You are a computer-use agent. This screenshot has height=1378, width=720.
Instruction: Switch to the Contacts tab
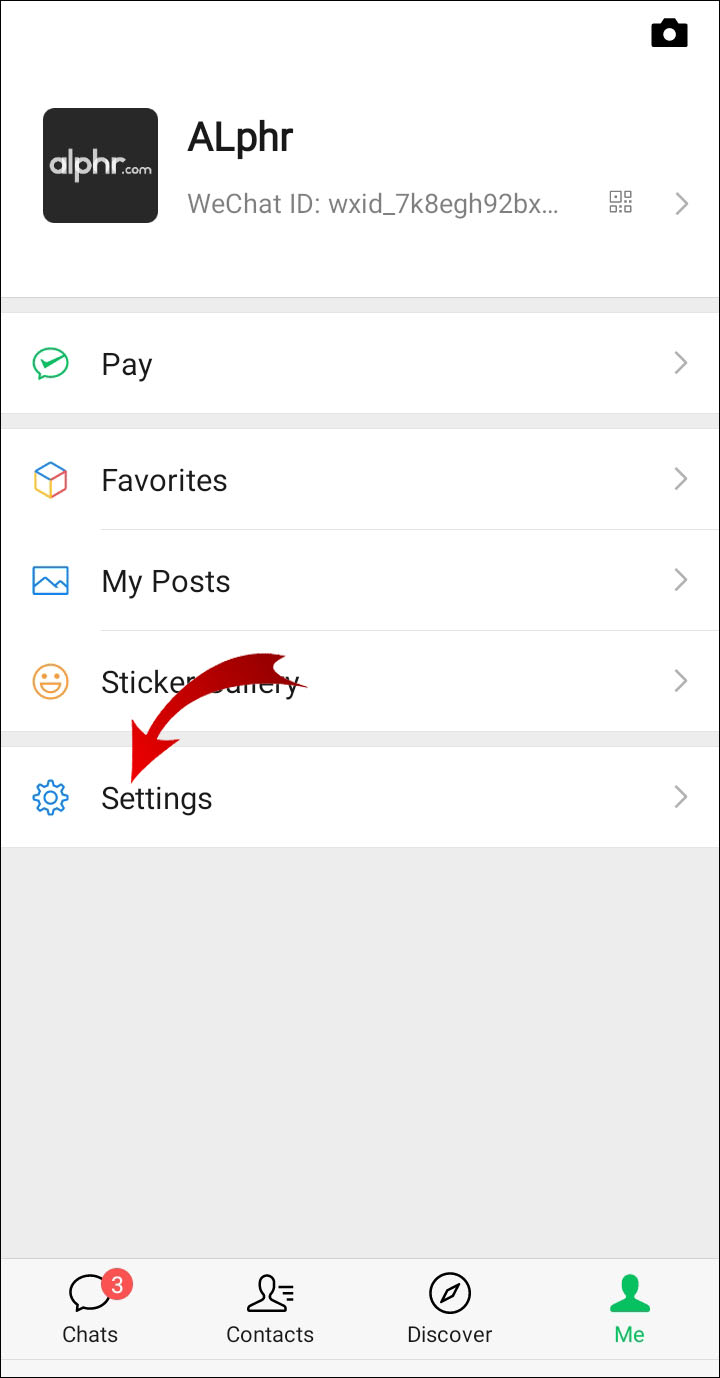pos(270,1308)
